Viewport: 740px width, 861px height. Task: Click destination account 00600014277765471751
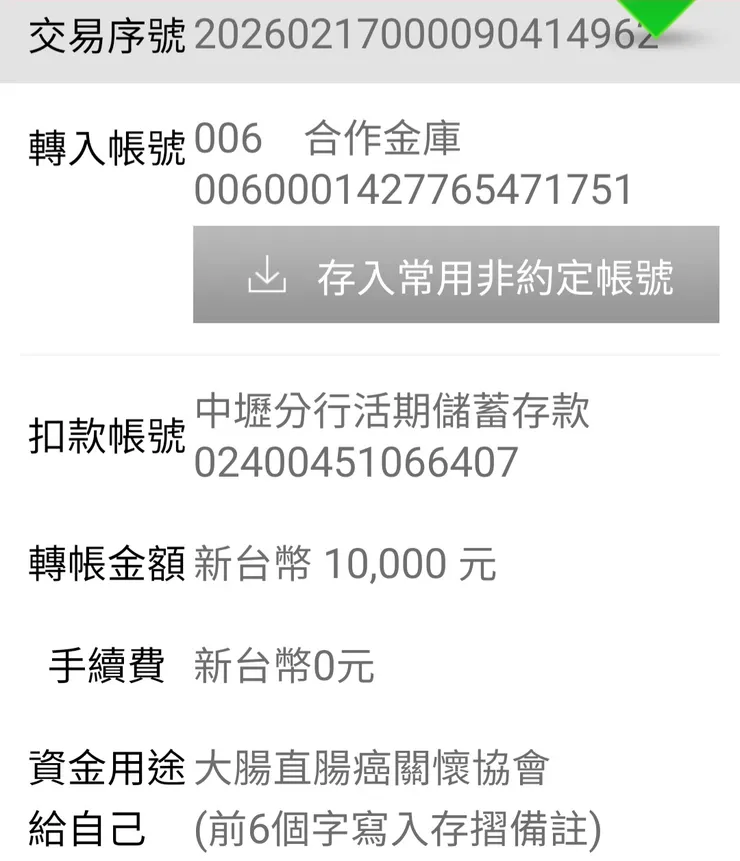click(414, 190)
